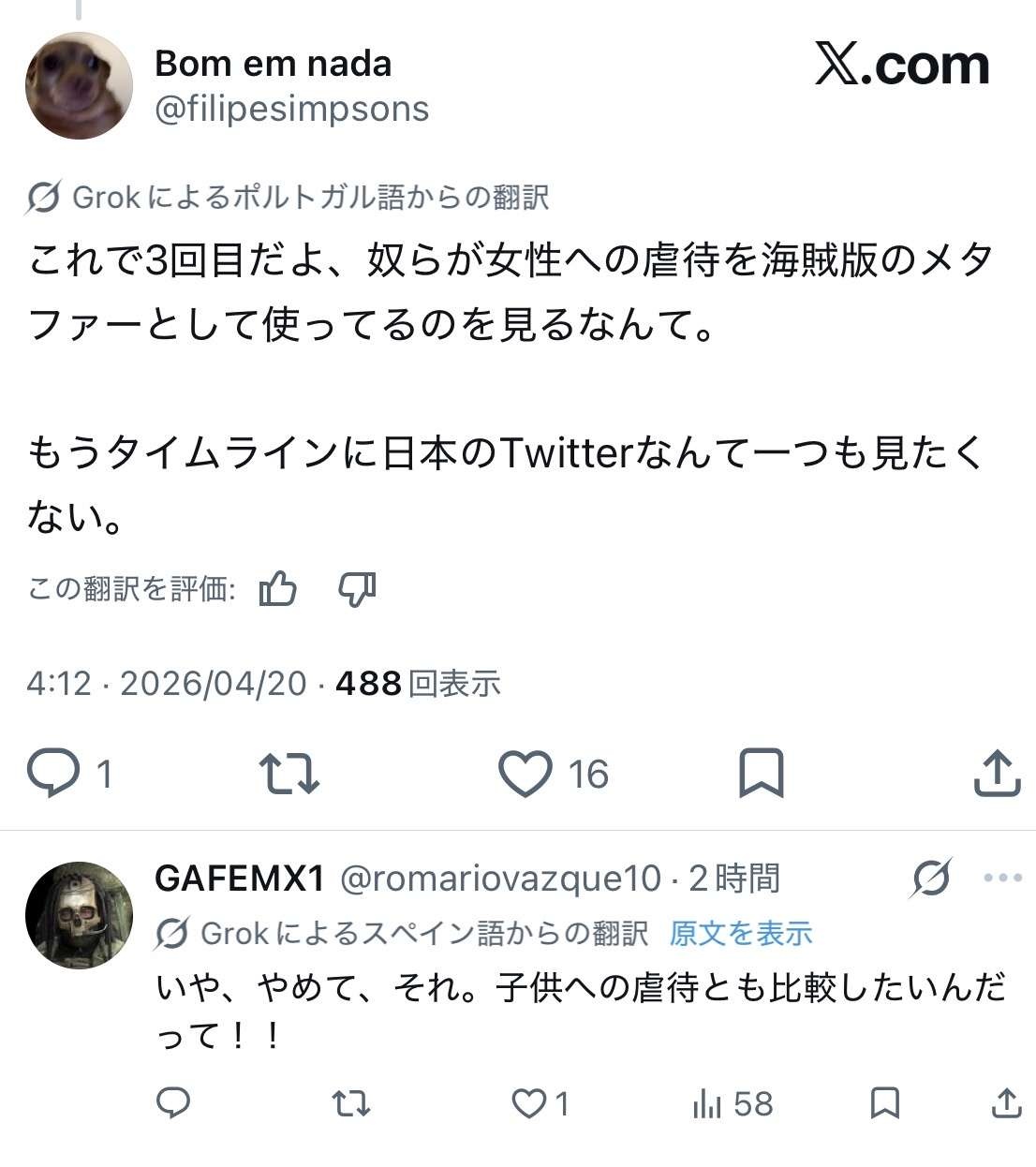Image resolution: width=1036 pixels, height=1167 pixels.
Task: Reply to Bom em nada's post
Action: tap(52, 774)
